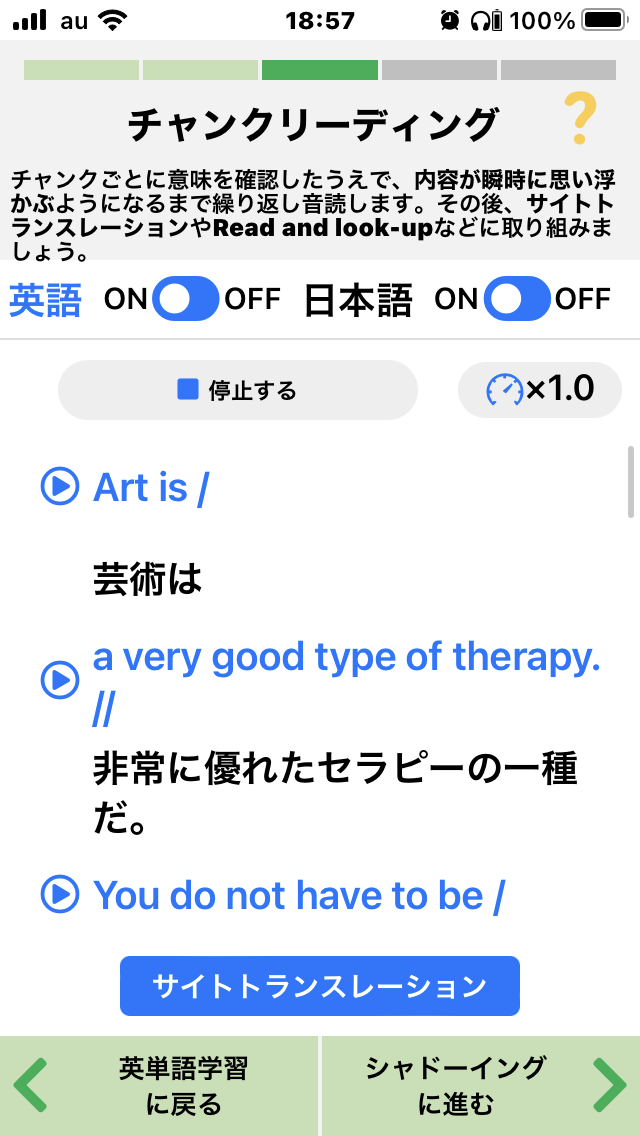Toggle the 日本語 display switch
Image resolution: width=640 pixels, height=1136 pixels.
point(517,298)
